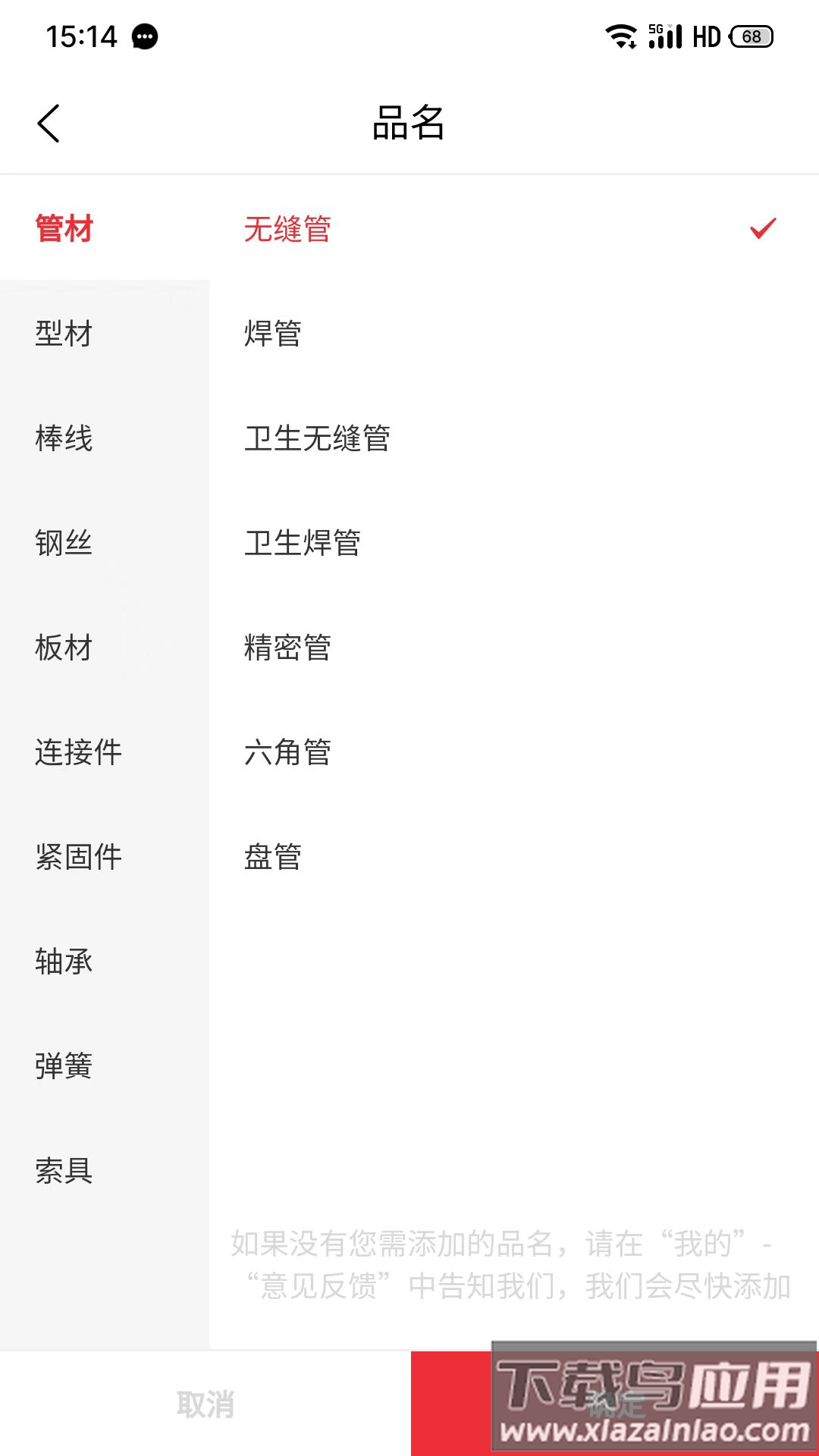Select 卫生焊管 option
Image resolution: width=819 pixels, height=1456 pixels.
coord(302,542)
